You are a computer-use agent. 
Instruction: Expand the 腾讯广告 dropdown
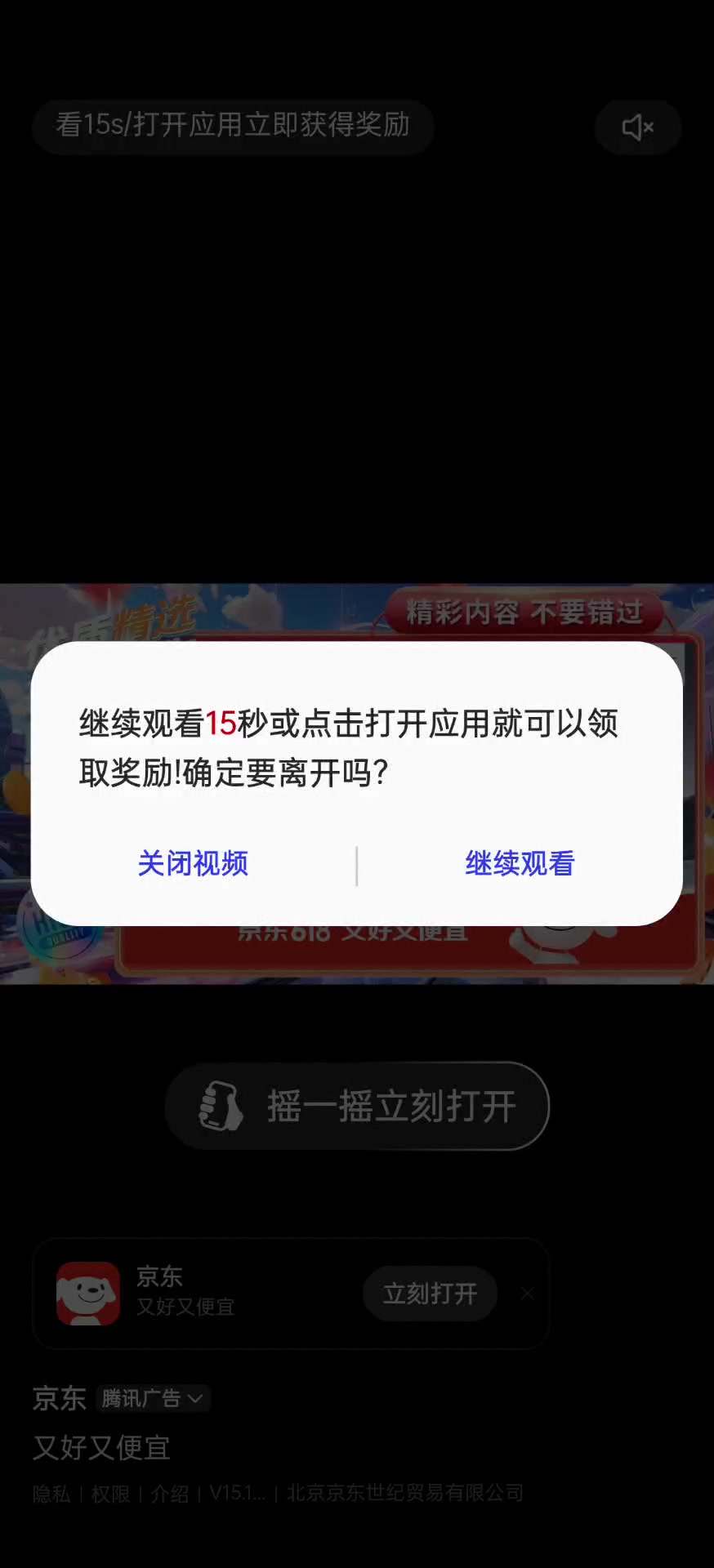pos(153,1398)
